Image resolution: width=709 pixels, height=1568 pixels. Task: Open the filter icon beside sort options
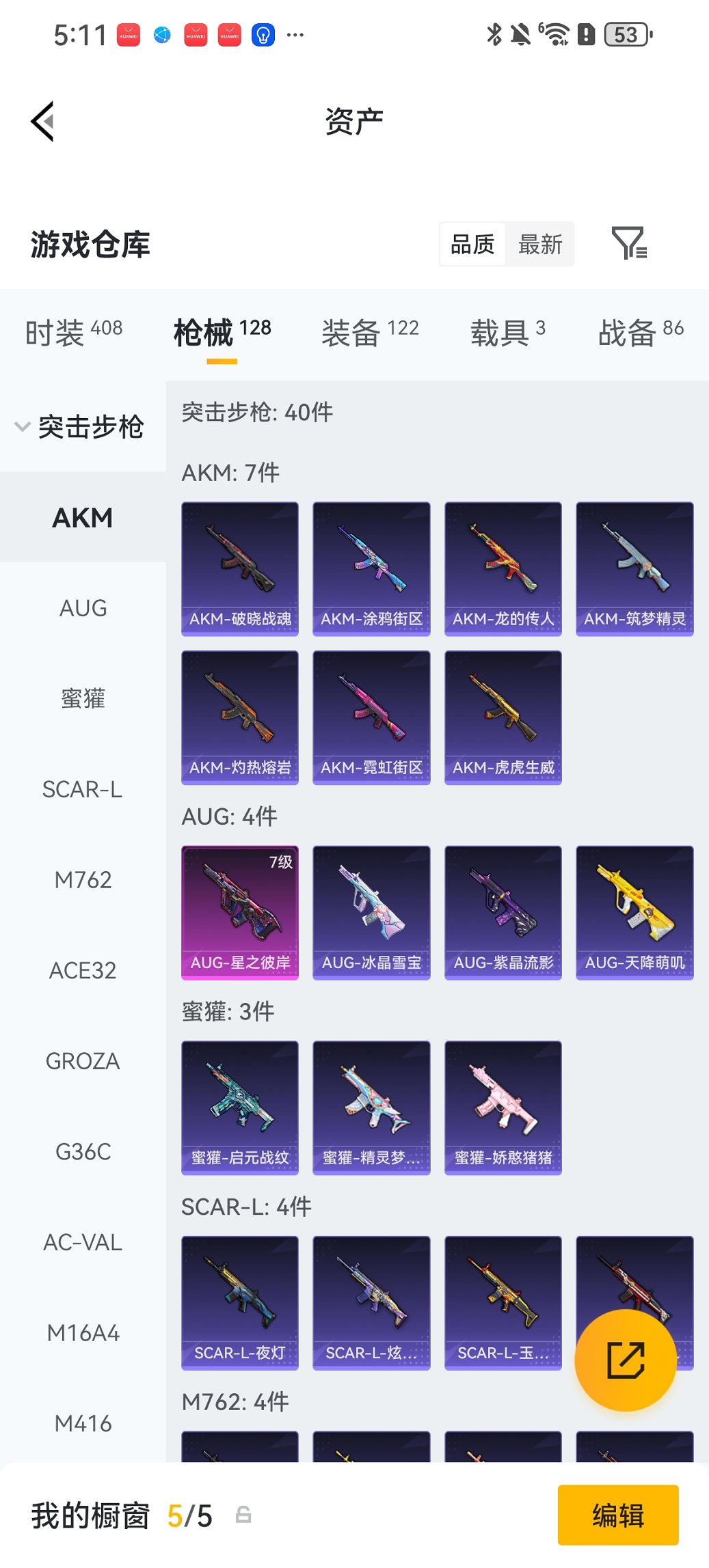pos(628,243)
